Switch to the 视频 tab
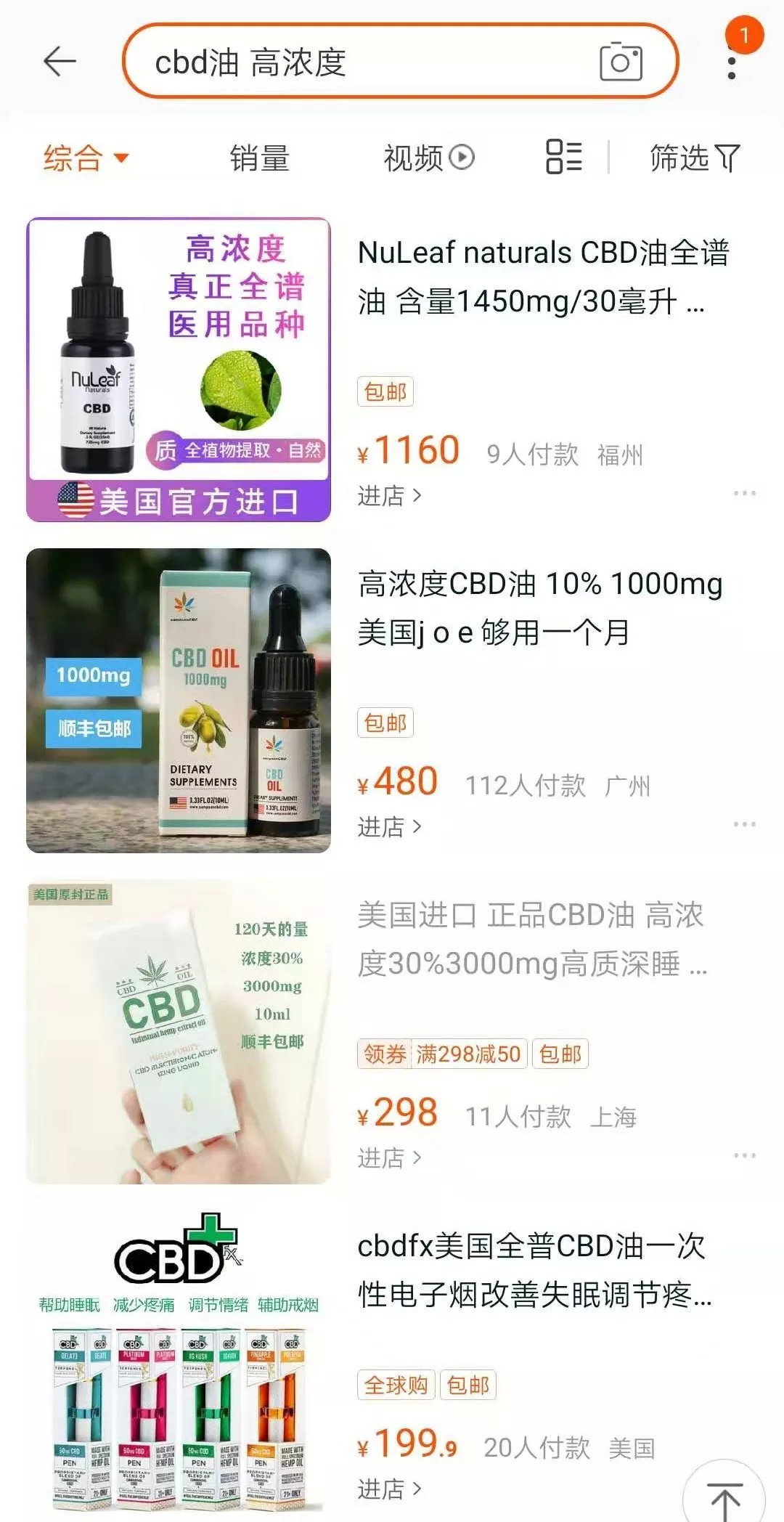784x1522 pixels. (414, 159)
